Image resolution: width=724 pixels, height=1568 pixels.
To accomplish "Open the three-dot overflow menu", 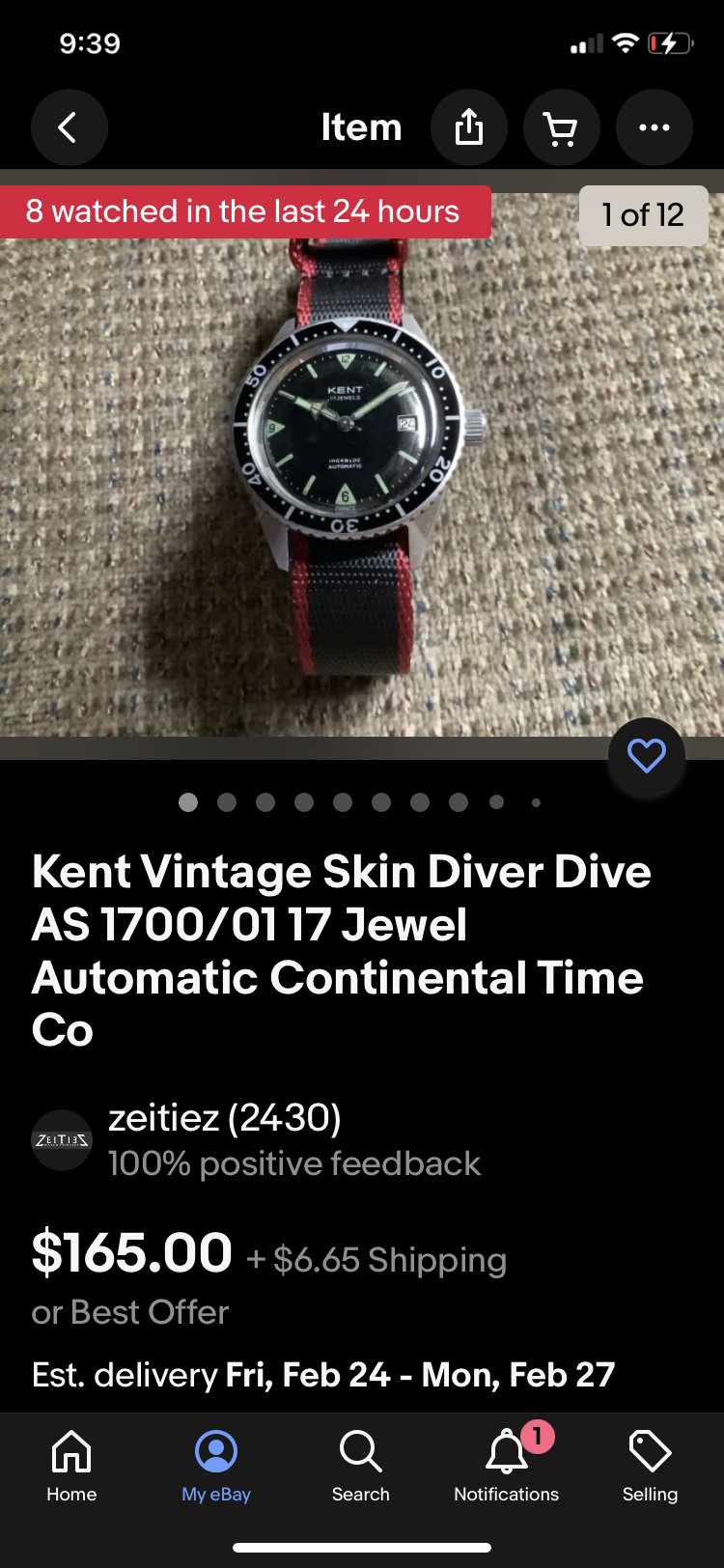I will click(654, 127).
